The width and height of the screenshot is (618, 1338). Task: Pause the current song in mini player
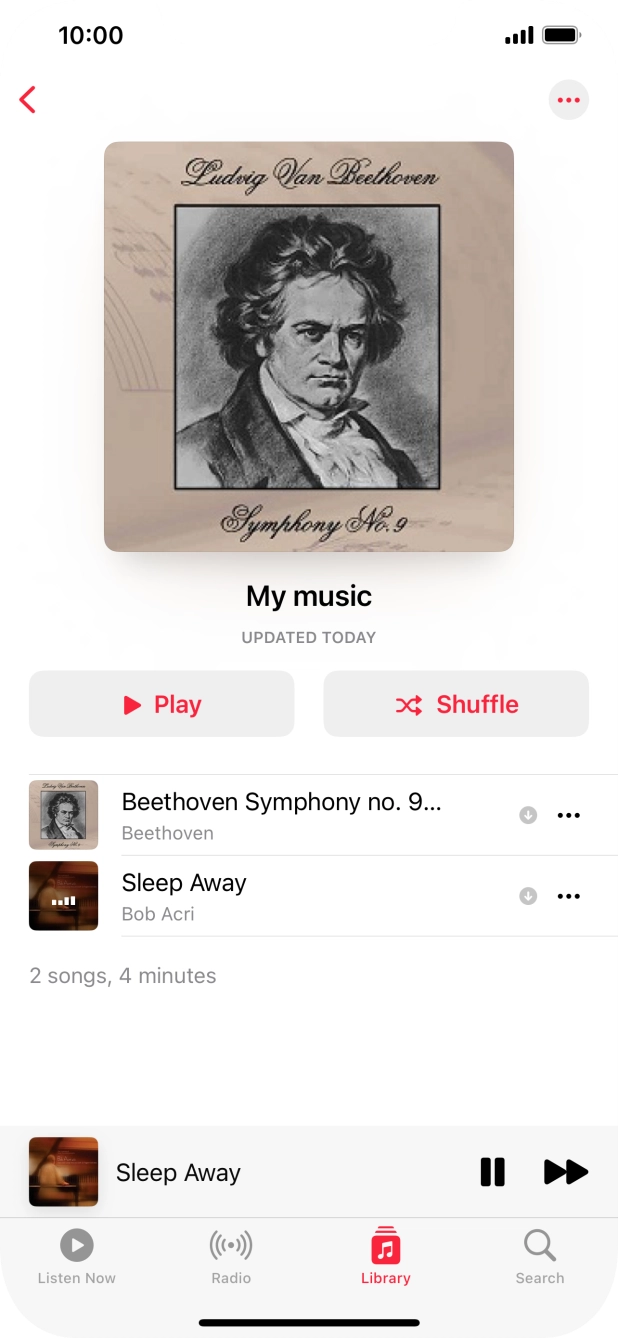[x=492, y=1172]
